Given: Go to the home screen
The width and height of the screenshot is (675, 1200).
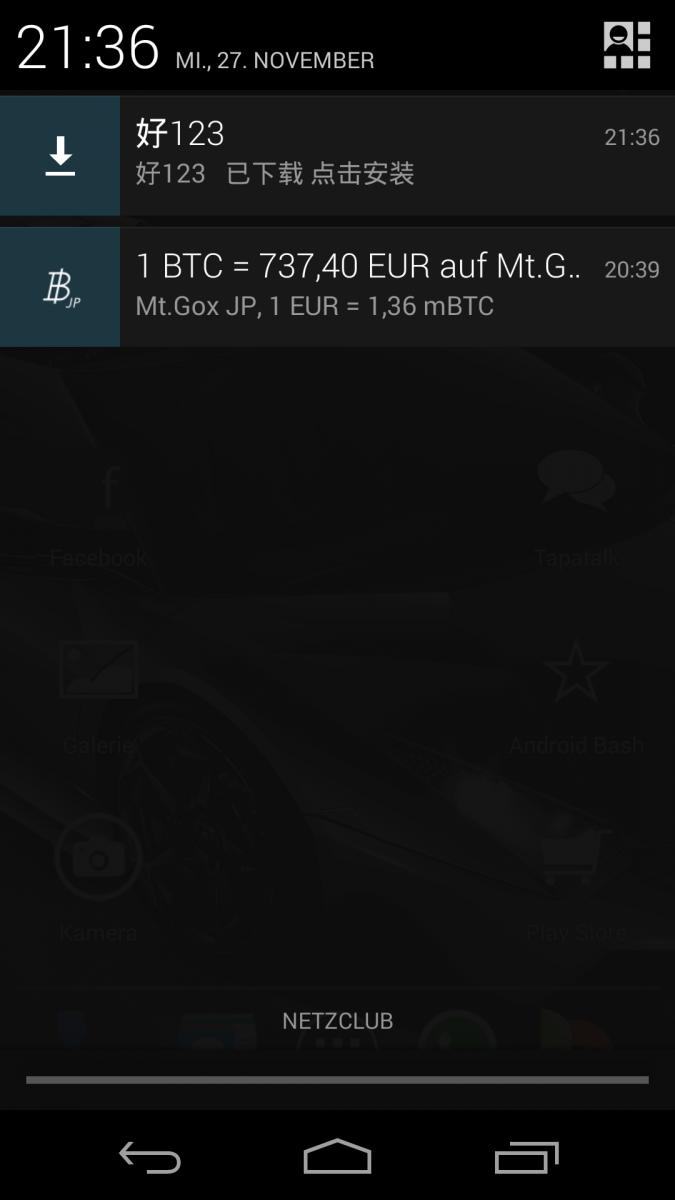Looking at the screenshot, I should [337, 1158].
